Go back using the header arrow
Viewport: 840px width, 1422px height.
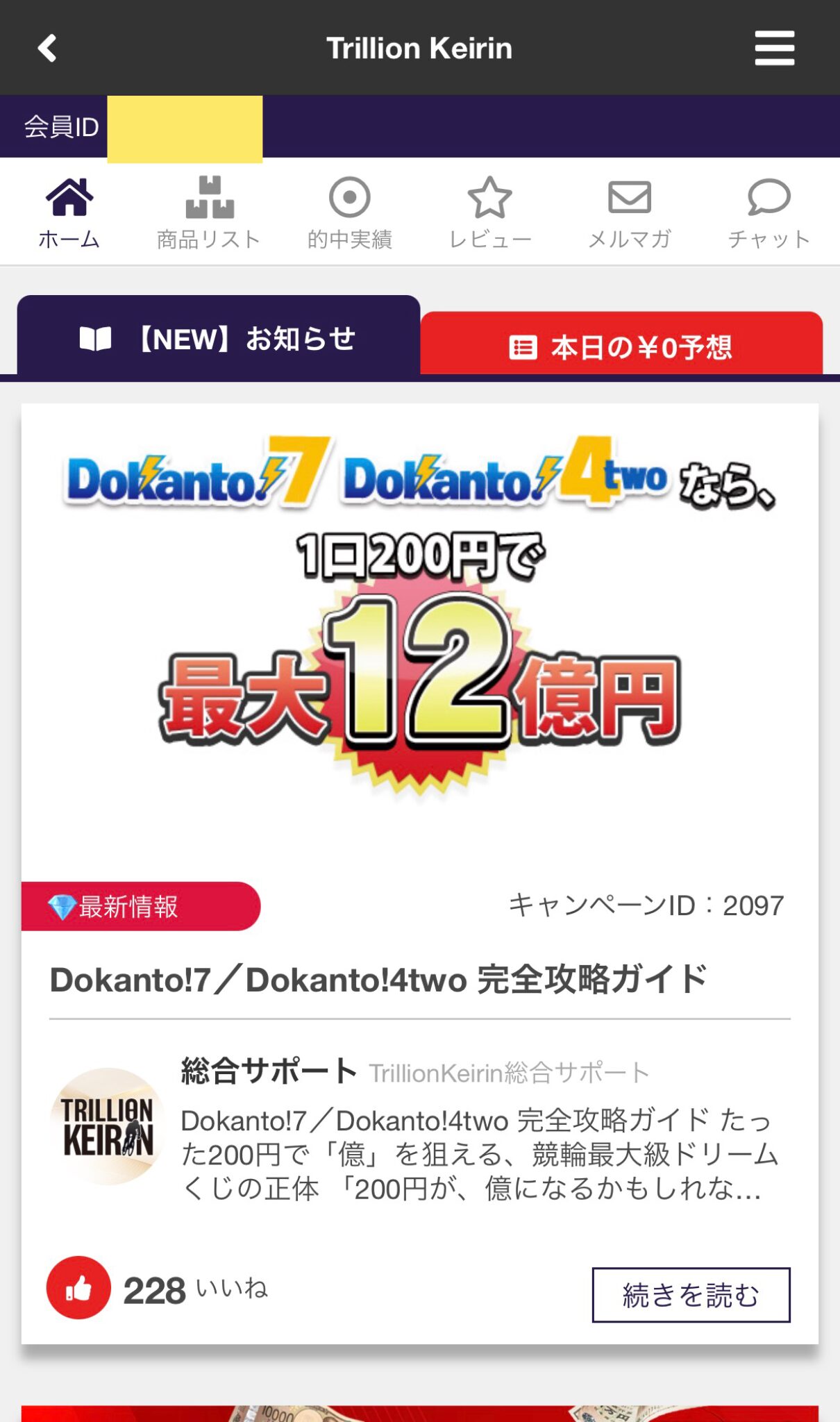click(x=47, y=49)
